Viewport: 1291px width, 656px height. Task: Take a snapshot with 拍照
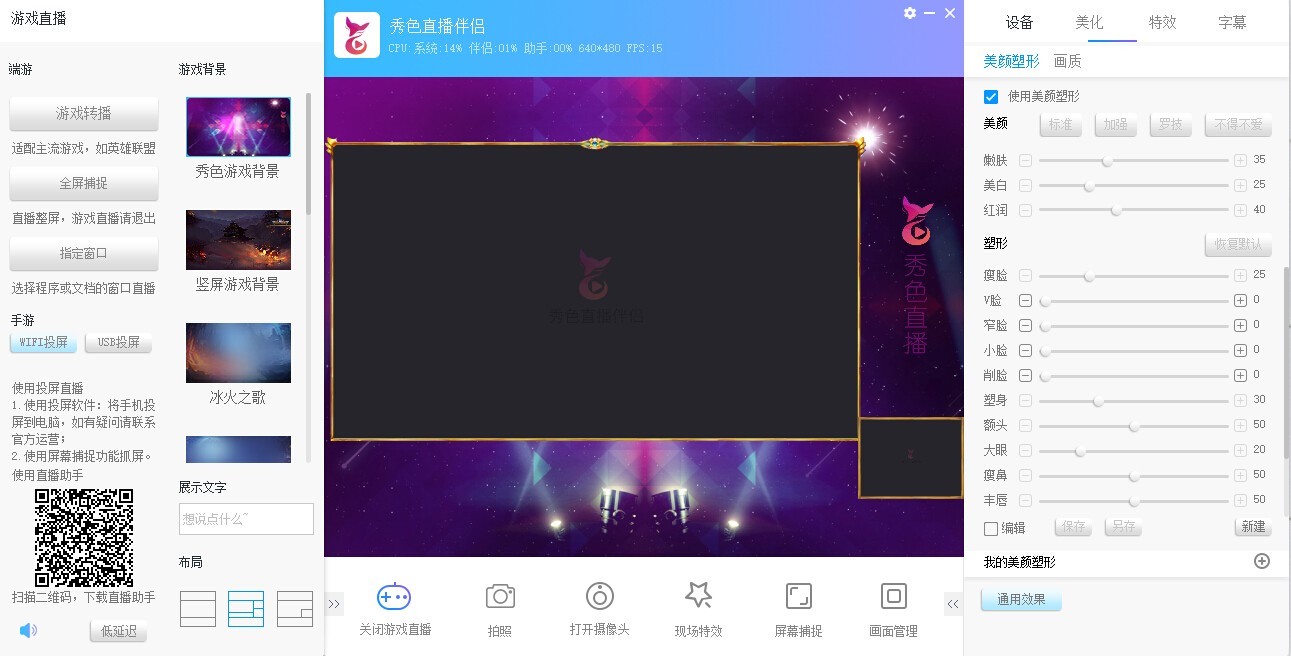click(499, 605)
